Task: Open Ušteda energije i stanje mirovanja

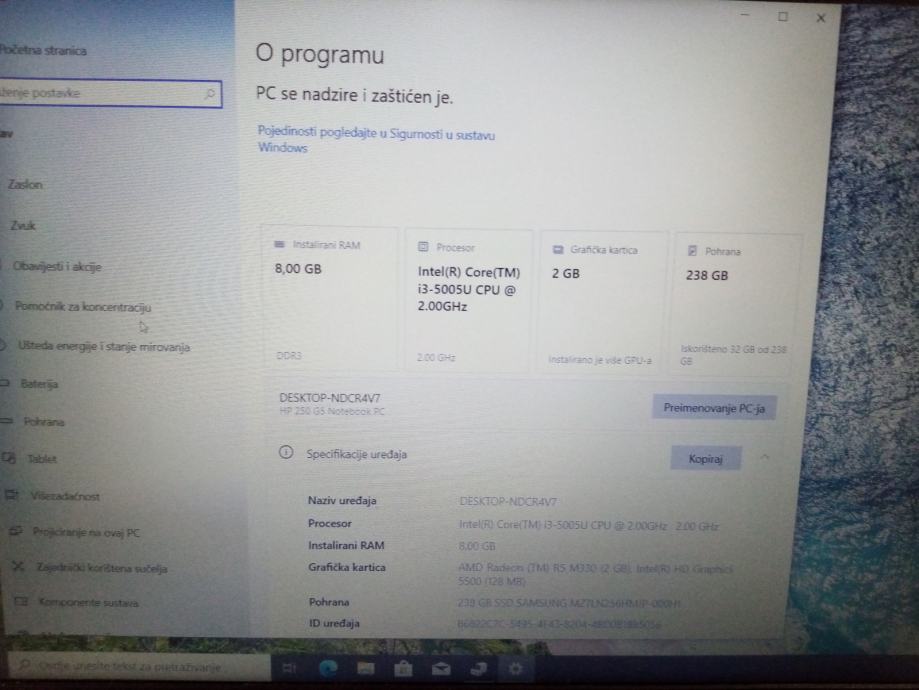Action: (103, 347)
